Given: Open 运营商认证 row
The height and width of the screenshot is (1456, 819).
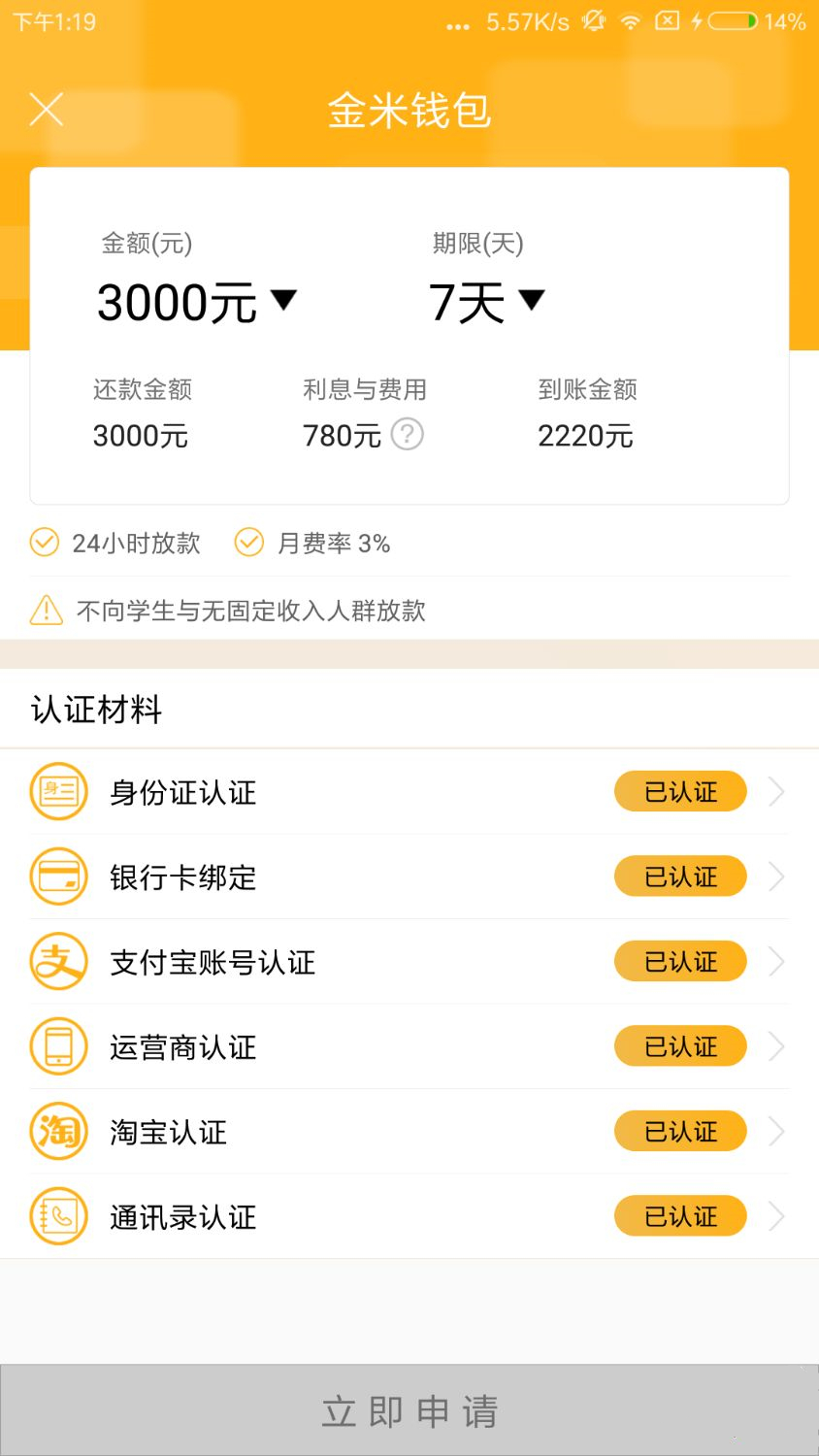Looking at the screenshot, I should point(409,1046).
